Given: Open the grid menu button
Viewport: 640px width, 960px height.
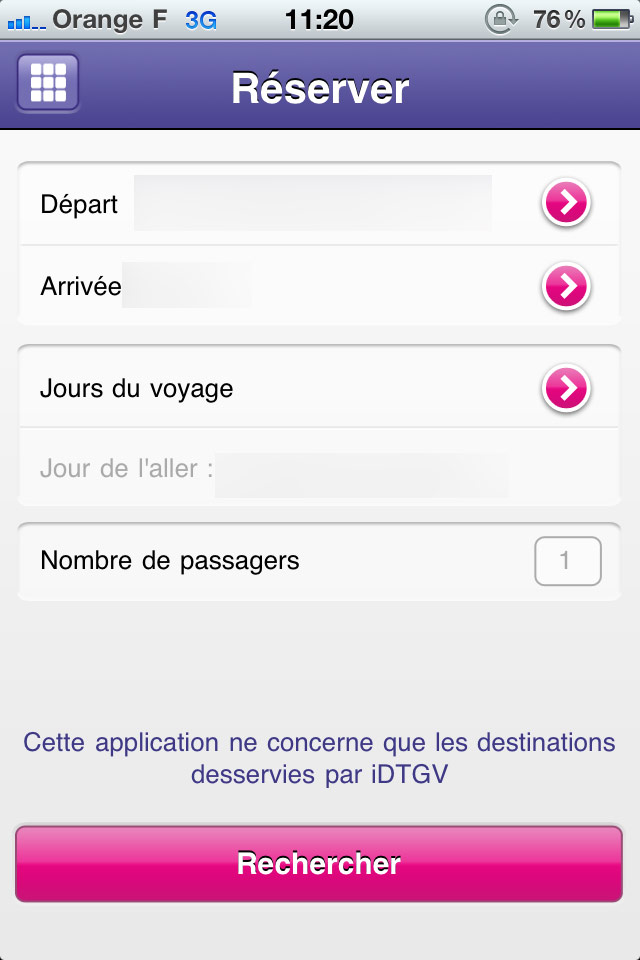Looking at the screenshot, I should click(x=48, y=83).
